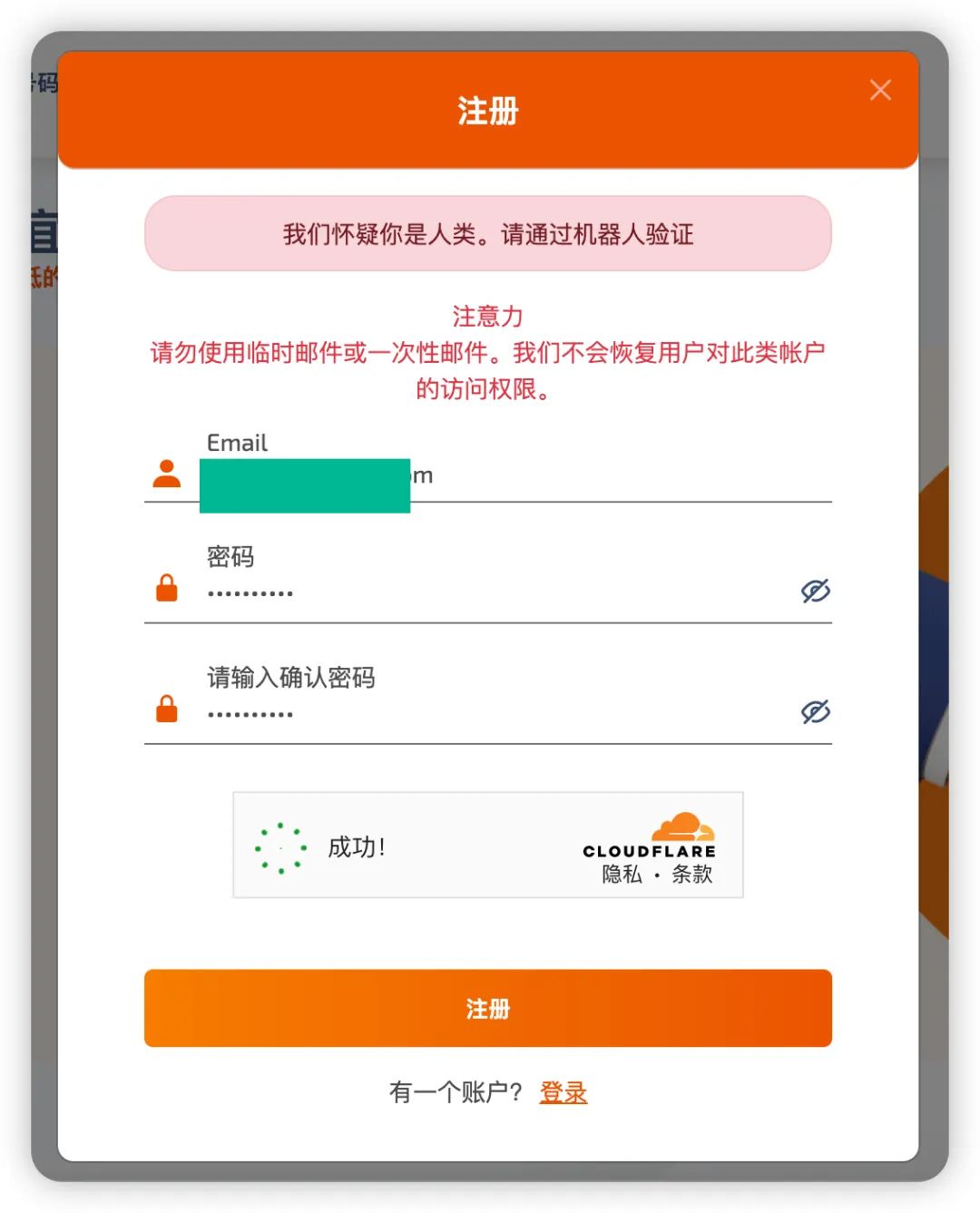Open Cloudflare 隐私 link

click(622, 875)
